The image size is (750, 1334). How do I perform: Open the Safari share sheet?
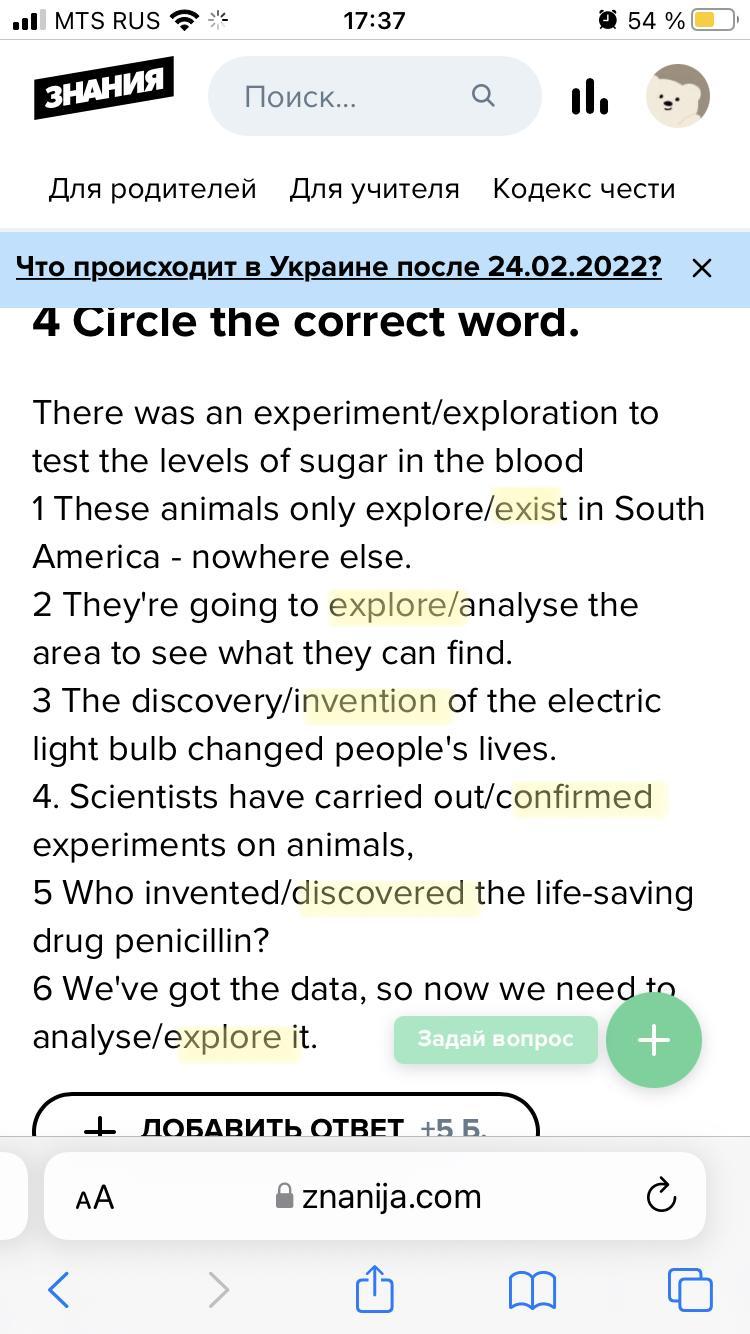pos(375,1289)
